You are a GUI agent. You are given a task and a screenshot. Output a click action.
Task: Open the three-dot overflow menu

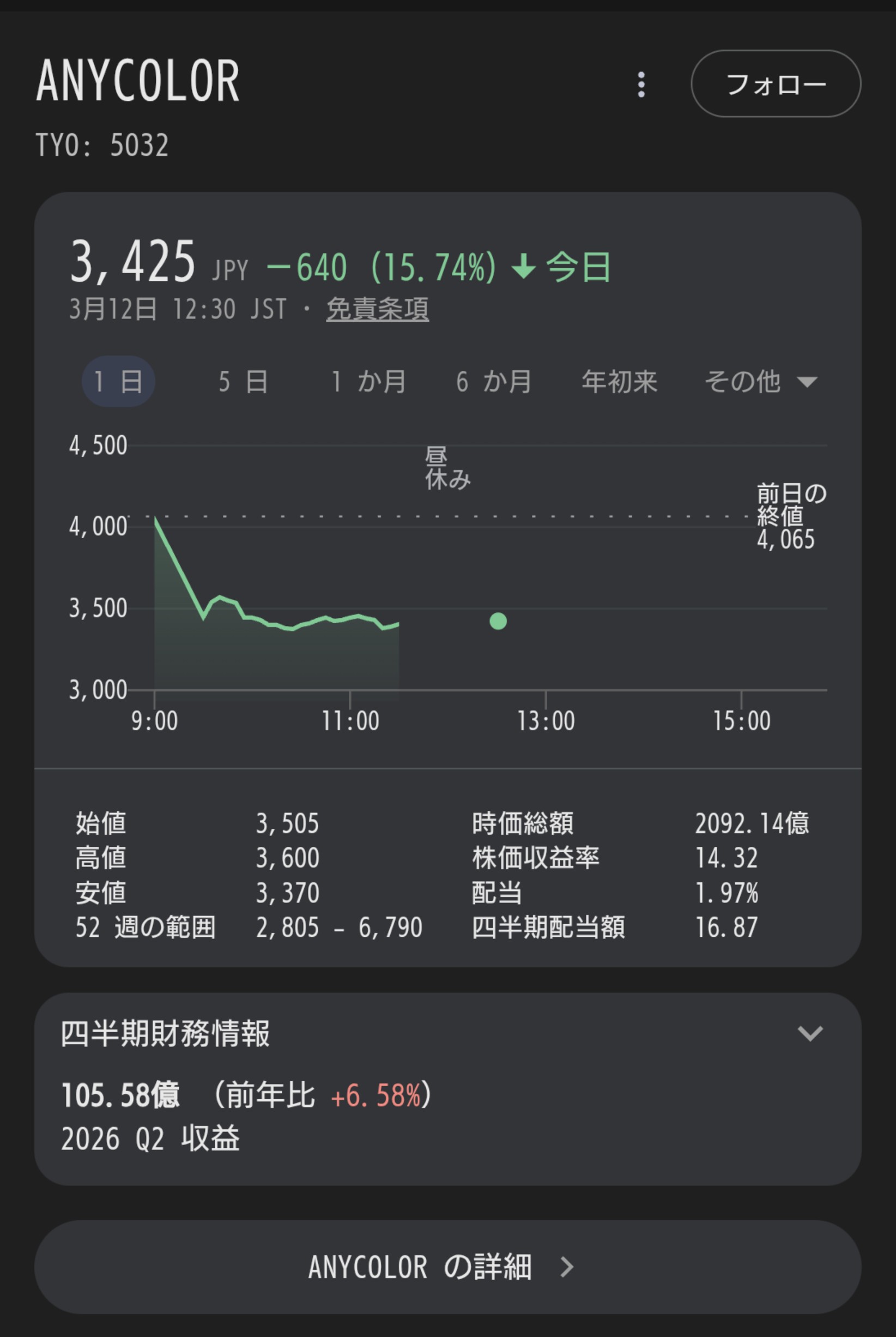[641, 85]
